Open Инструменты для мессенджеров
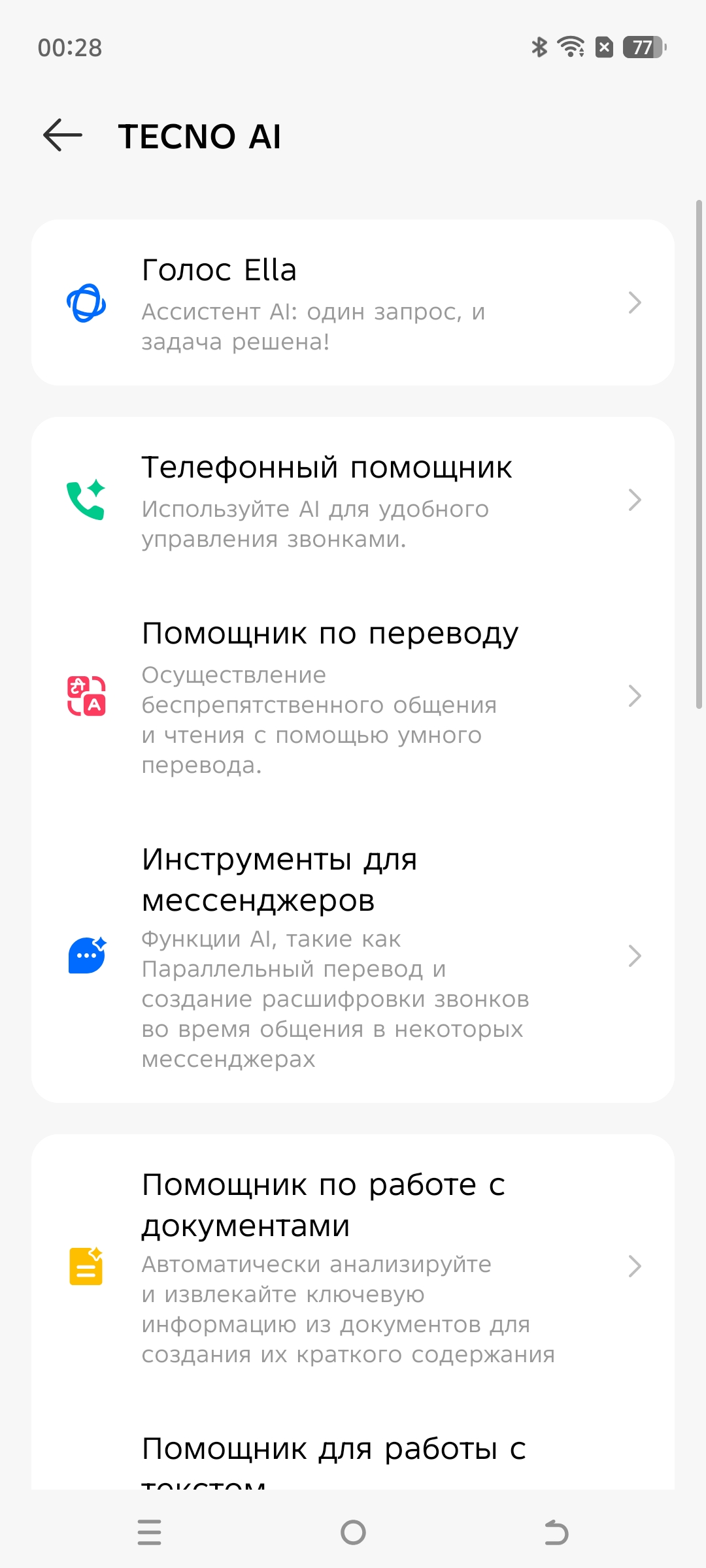Viewport: 706px width, 1568px height. point(353,956)
